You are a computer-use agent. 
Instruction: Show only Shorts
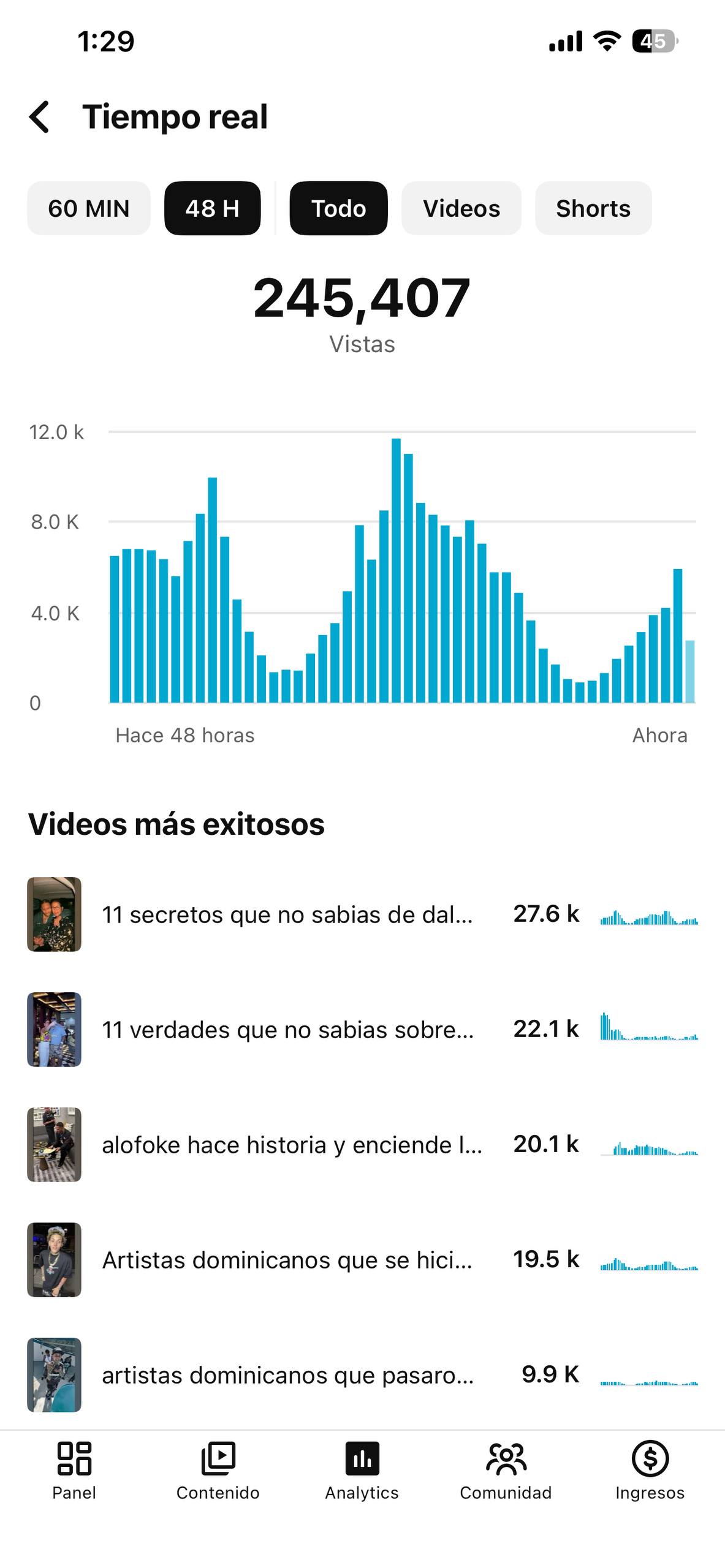[593, 208]
